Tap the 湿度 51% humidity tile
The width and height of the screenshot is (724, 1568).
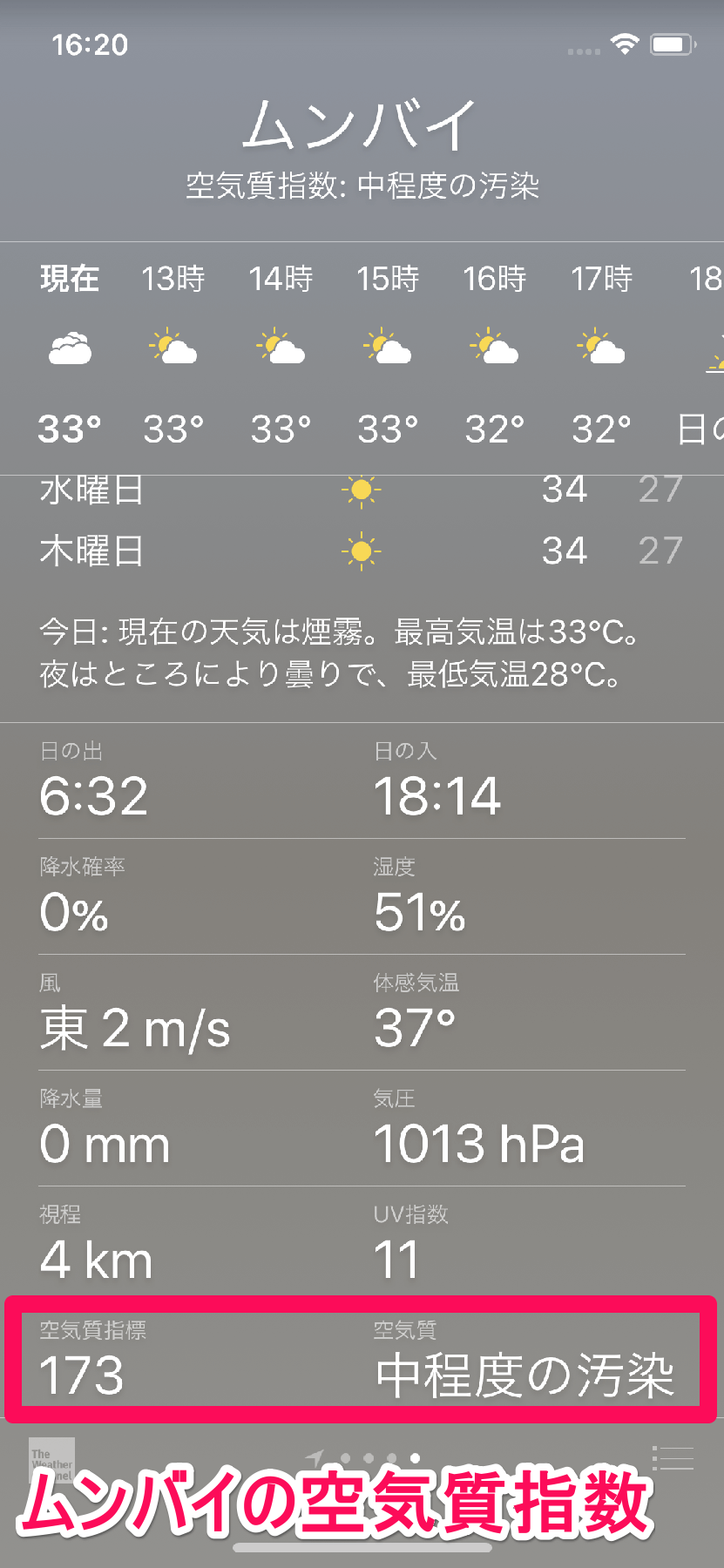point(419,910)
